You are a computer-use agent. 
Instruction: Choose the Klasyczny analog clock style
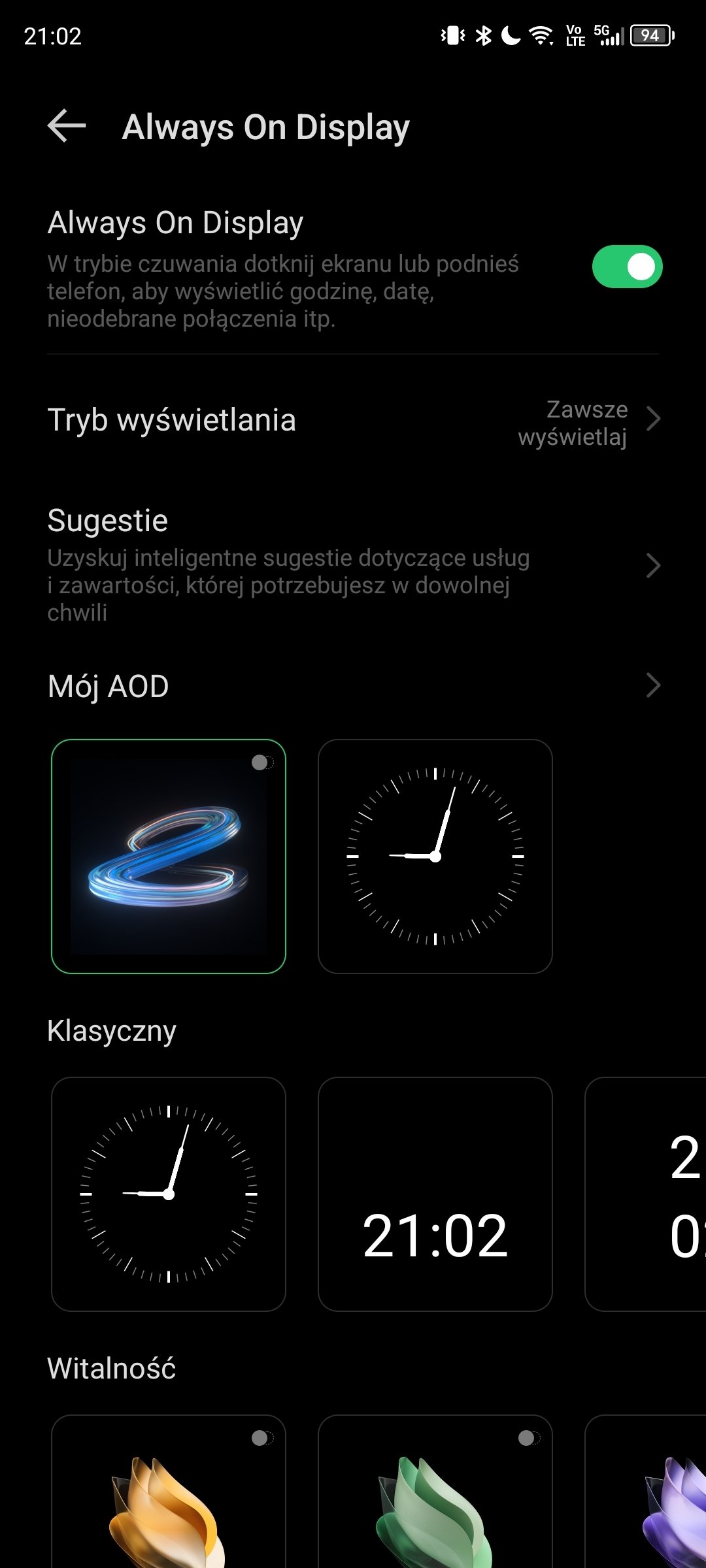(169, 1194)
